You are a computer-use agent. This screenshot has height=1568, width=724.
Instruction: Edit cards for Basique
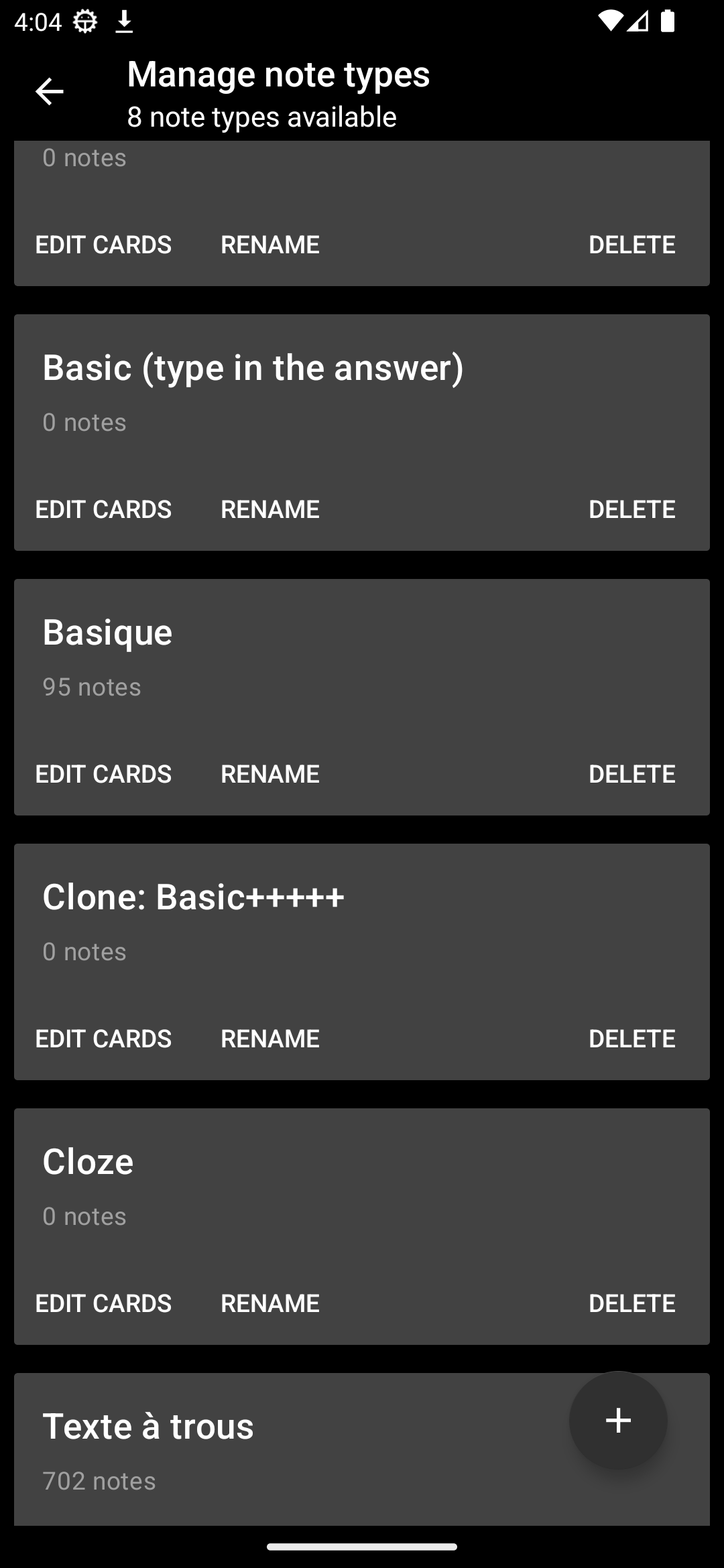[103, 774]
